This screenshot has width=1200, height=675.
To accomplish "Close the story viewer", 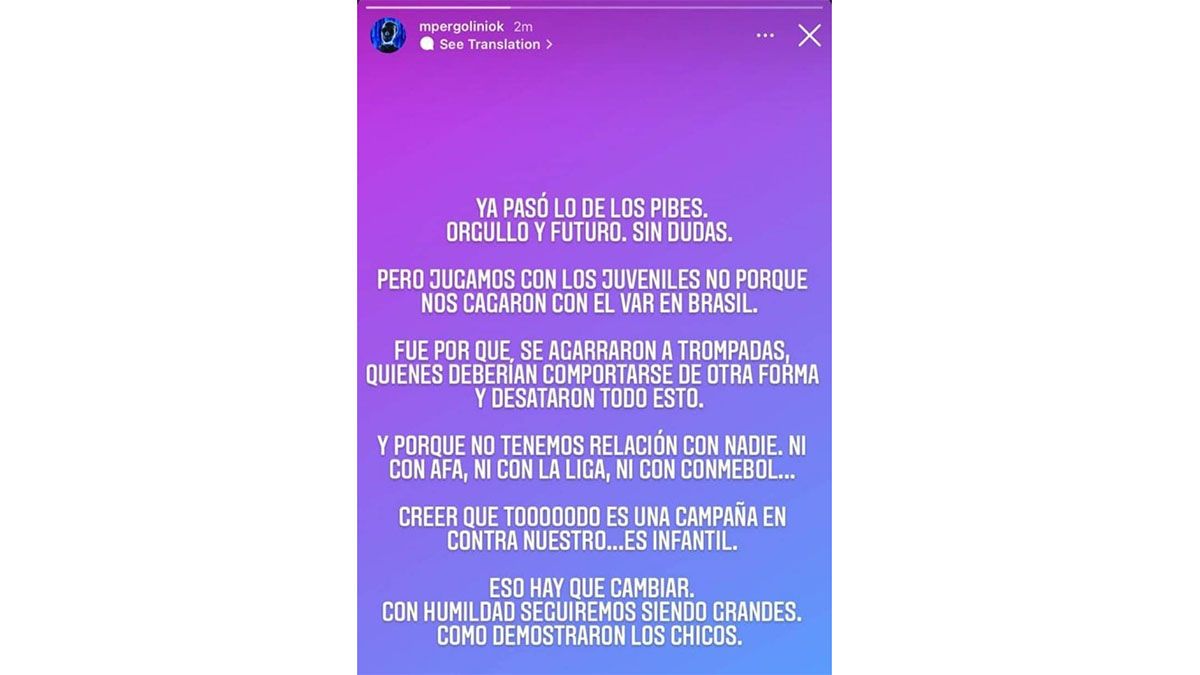I will [x=809, y=36].
